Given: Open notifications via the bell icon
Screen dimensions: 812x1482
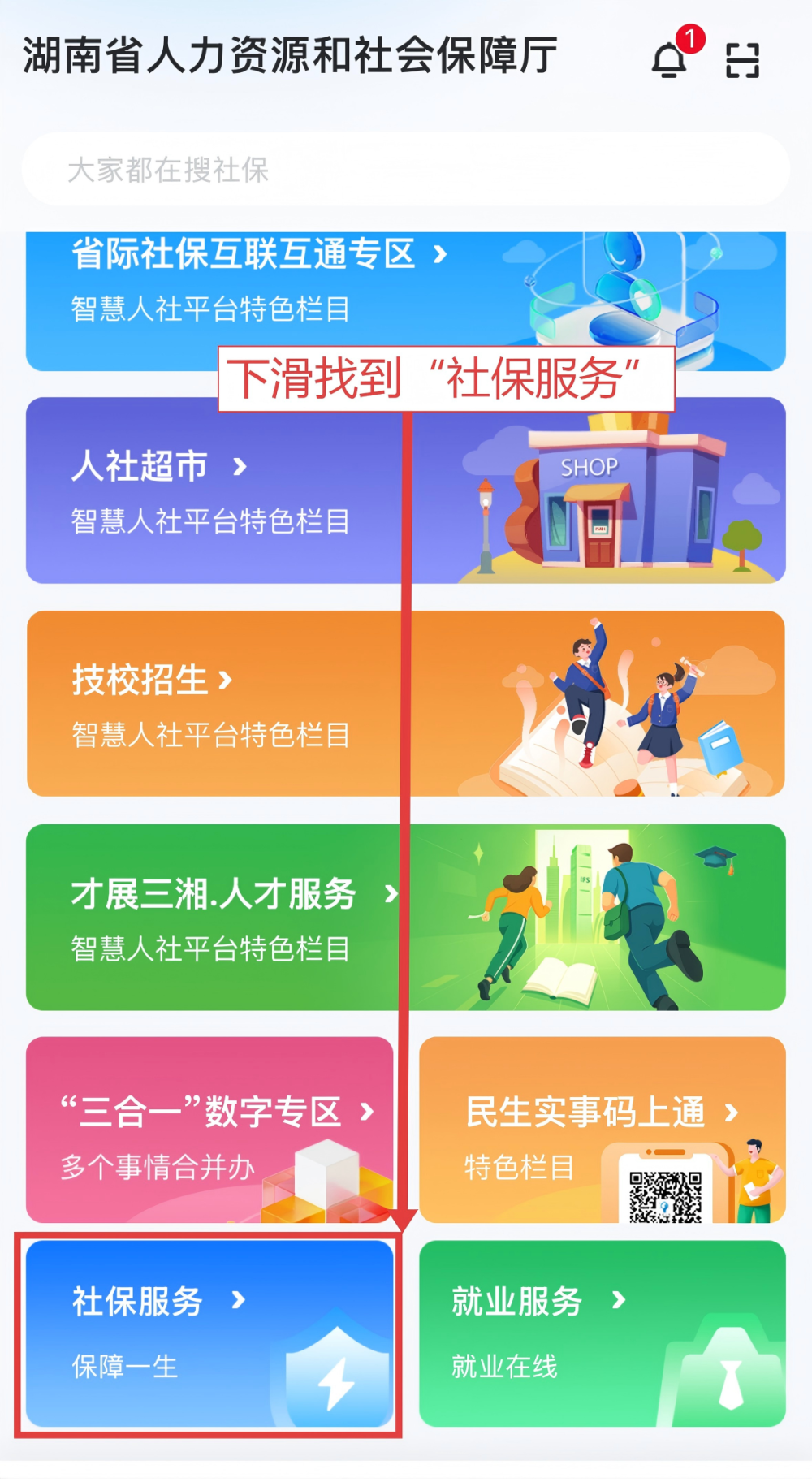Looking at the screenshot, I should [x=668, y=61].
